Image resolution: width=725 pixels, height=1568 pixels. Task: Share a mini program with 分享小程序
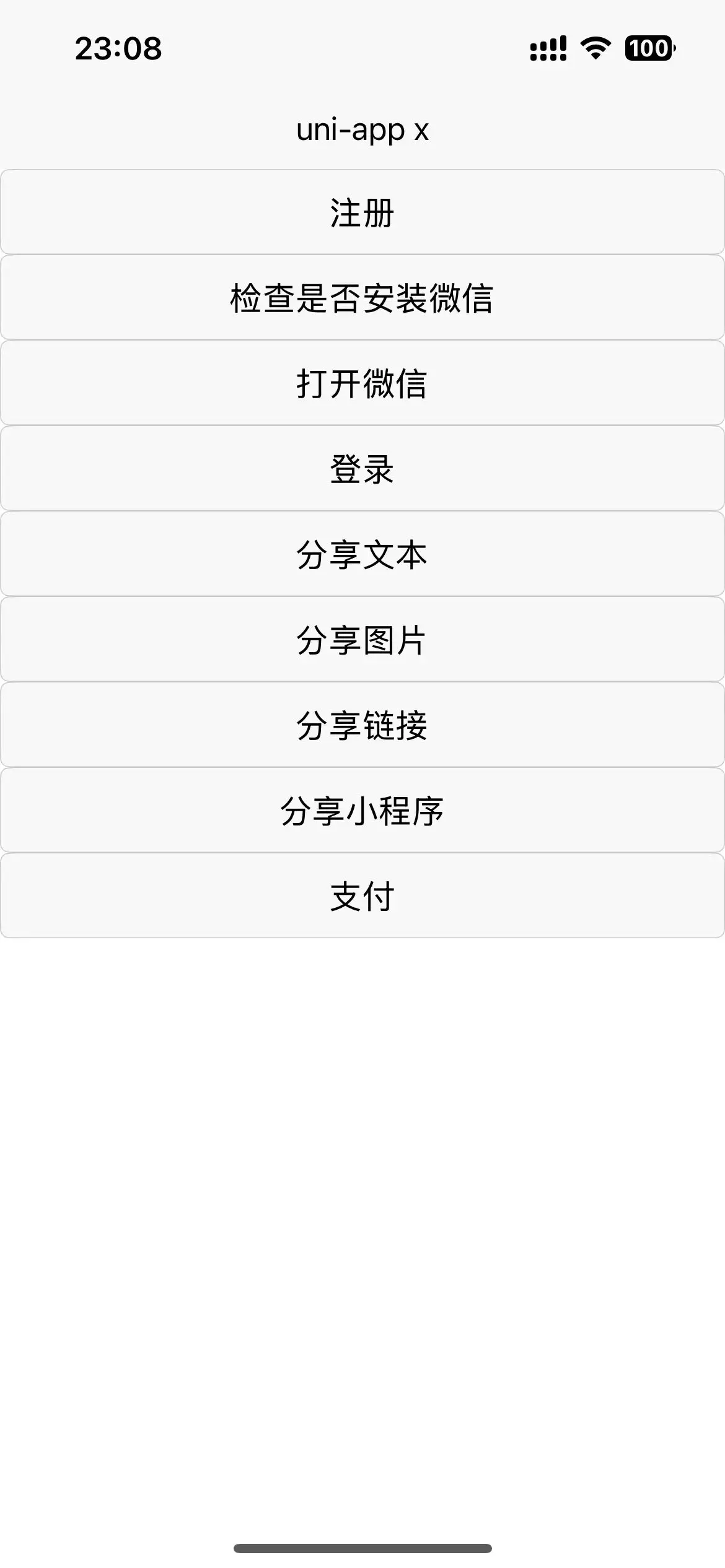362,811
